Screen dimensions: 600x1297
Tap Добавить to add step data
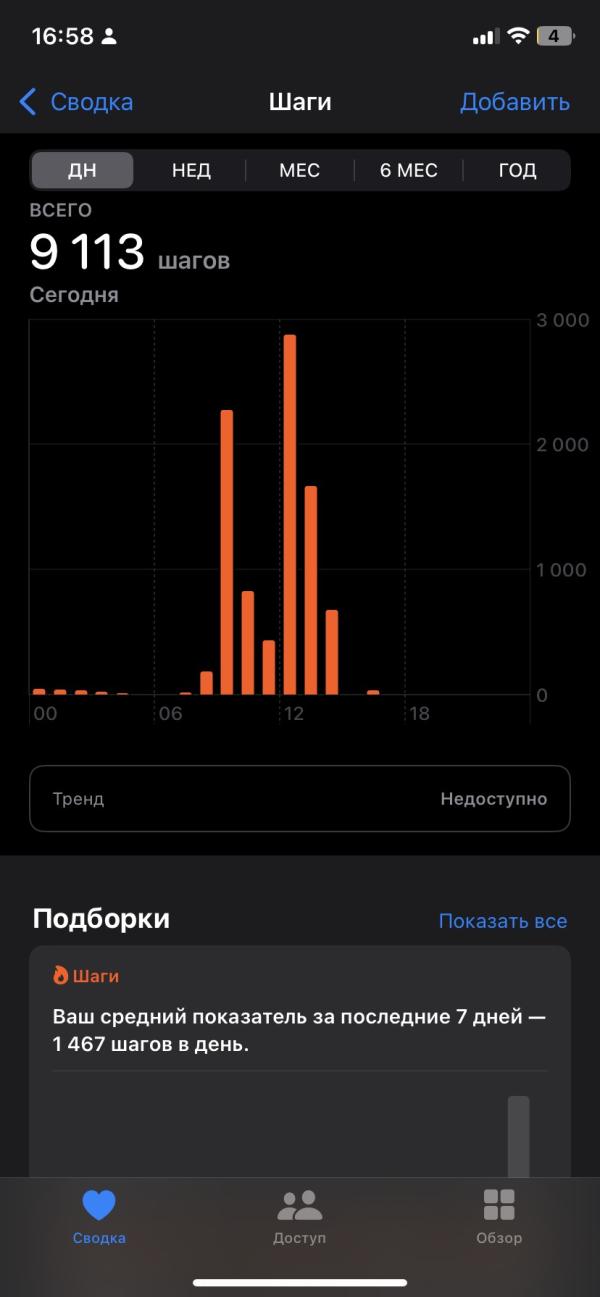coord(514,102)
